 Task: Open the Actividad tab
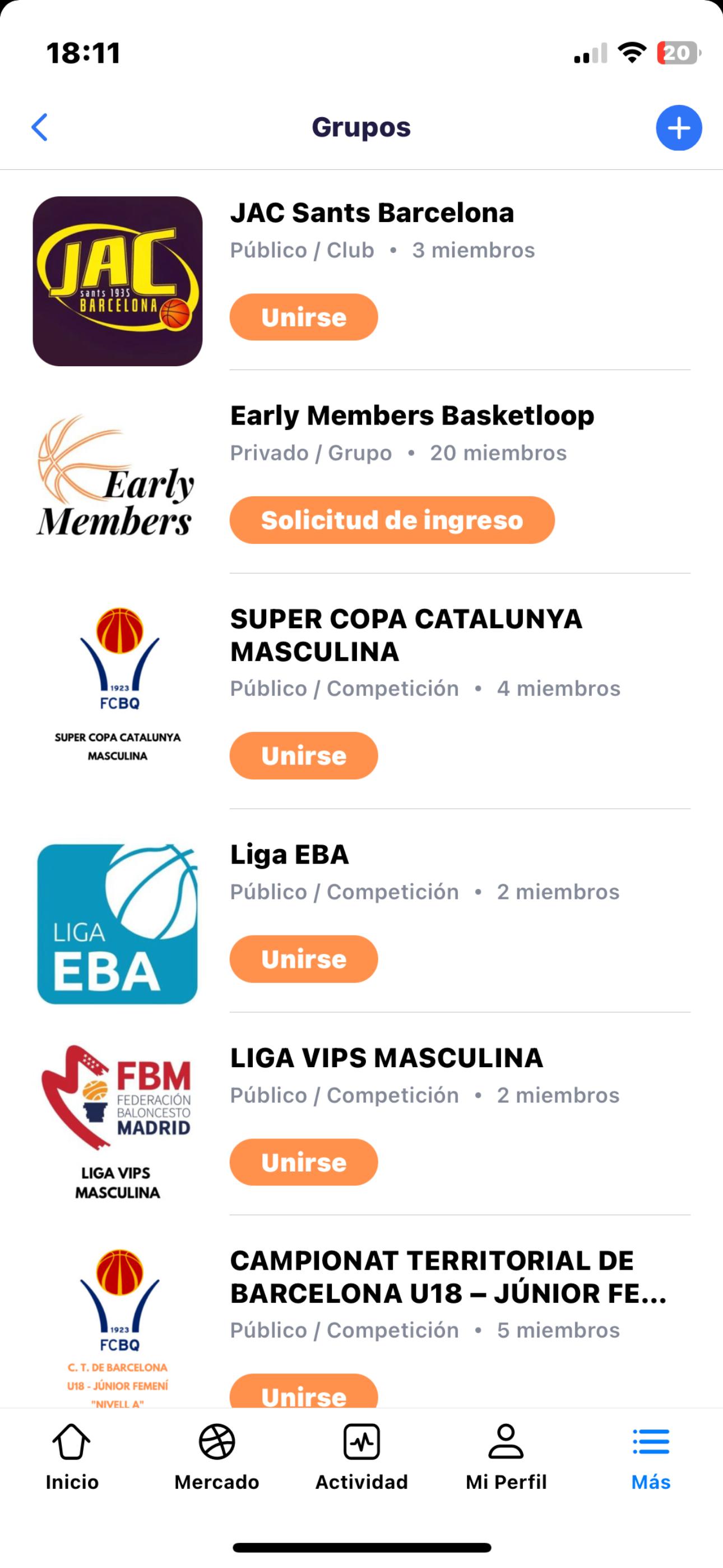point(361,1457)
